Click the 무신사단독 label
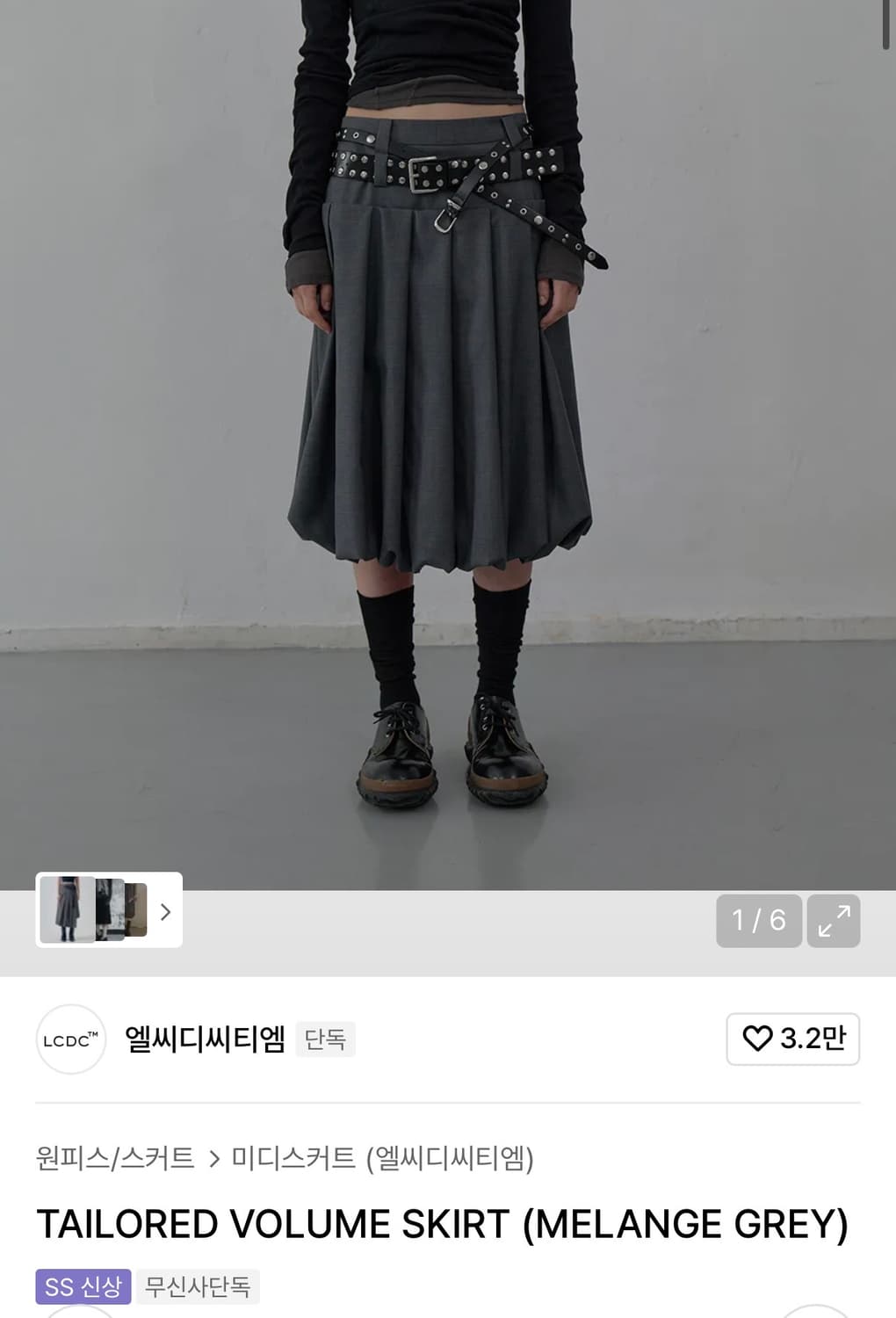896x1318 pixels. coord(198,1286)
